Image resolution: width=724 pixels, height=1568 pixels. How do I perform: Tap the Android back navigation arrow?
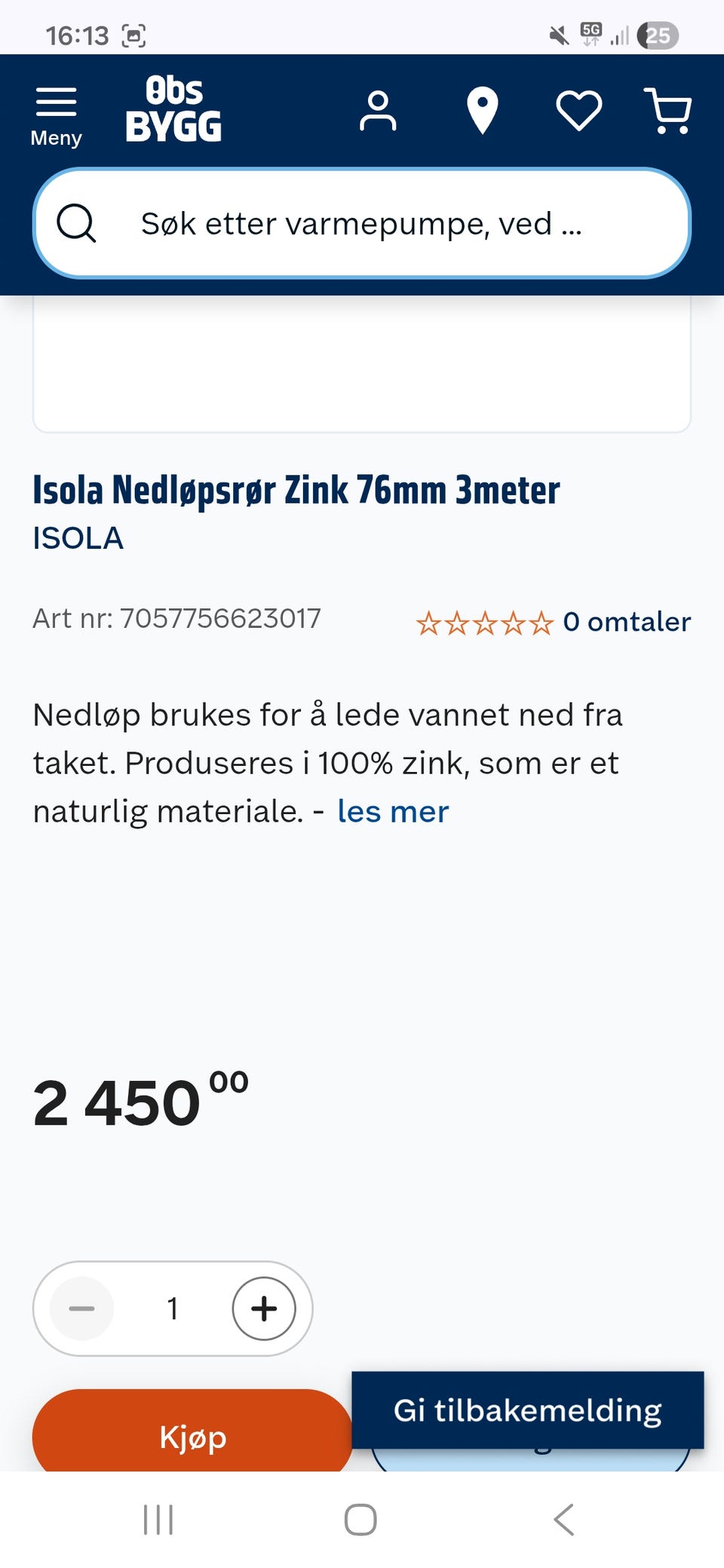click(x=562, y=1520)
